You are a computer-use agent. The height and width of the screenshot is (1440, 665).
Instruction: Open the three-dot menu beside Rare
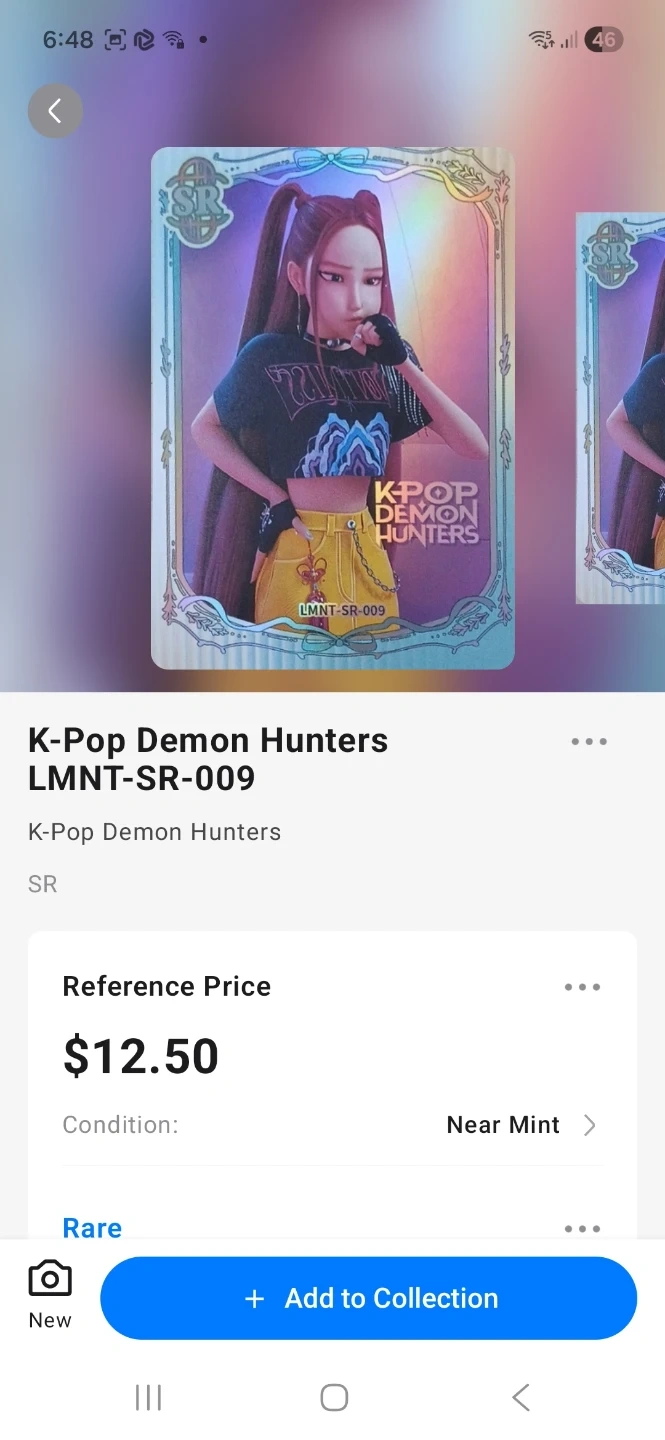pos(582,1228)
